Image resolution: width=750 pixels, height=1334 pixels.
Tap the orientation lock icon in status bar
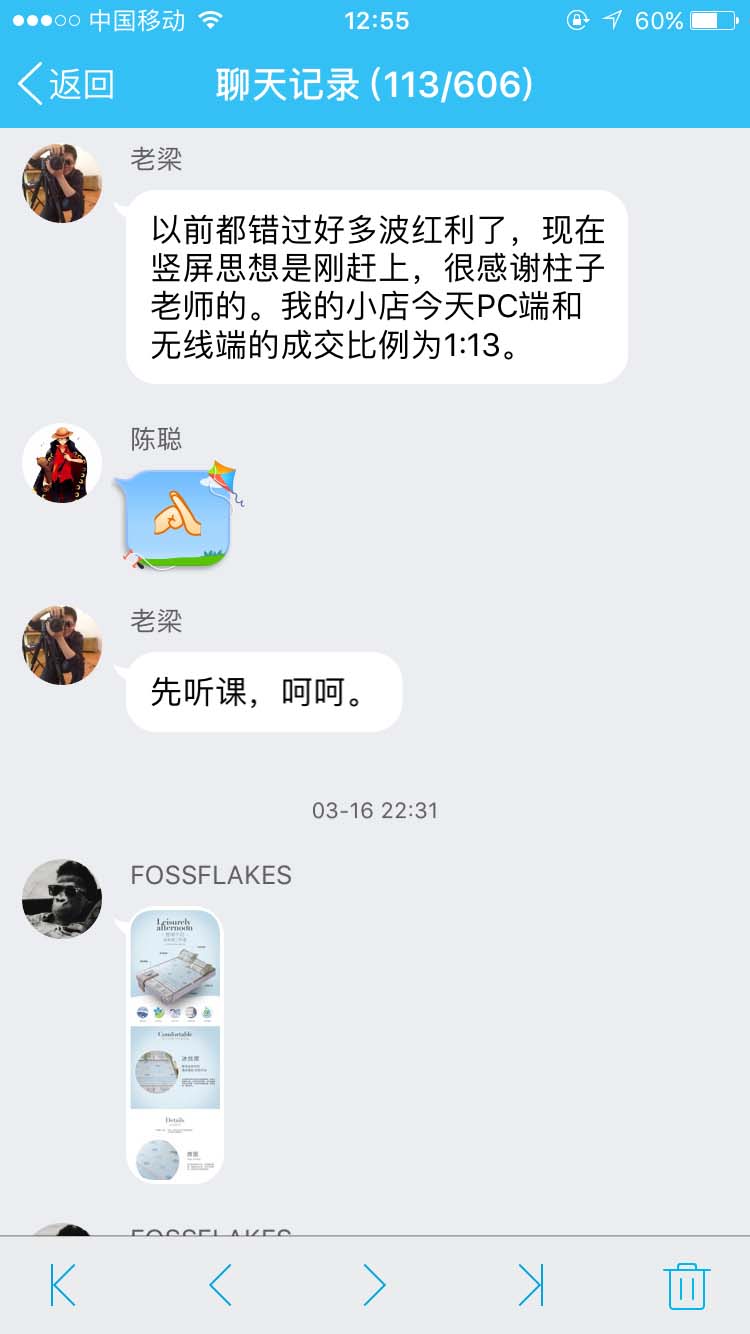click(576, 19)
